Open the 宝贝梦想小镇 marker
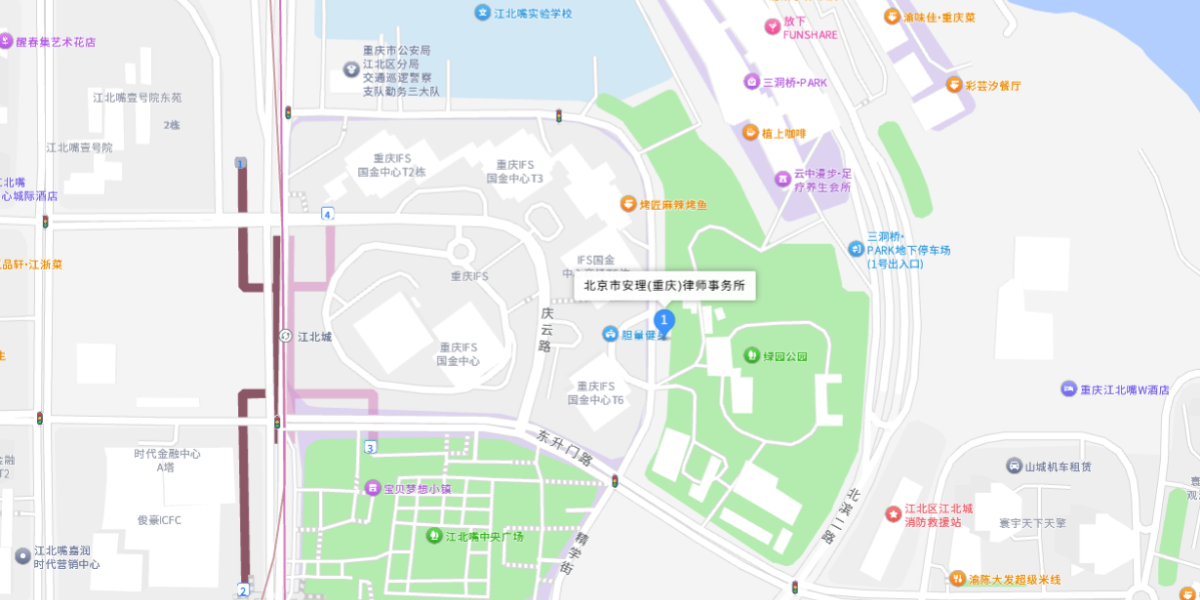The height and width of the screenshot is (600, 1200). (x=373, y=489)
